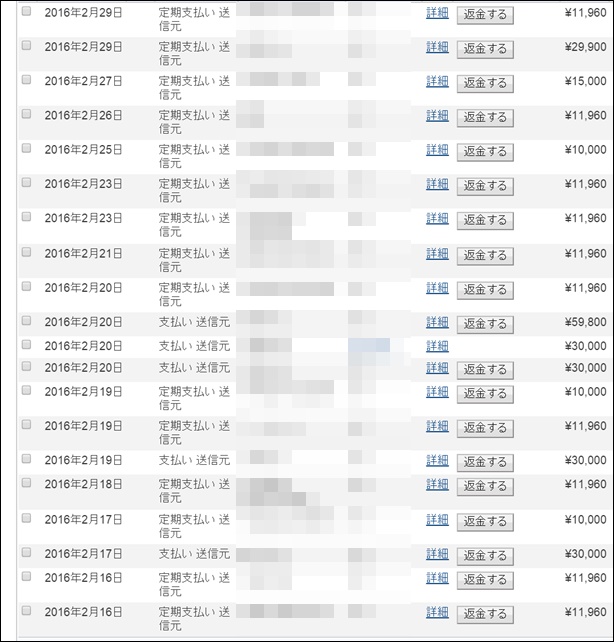View 詳細 of the ¥30,000 payment on 2016年2月17日
The height and width of the screenshot is (642, 614).
point(437,553)
